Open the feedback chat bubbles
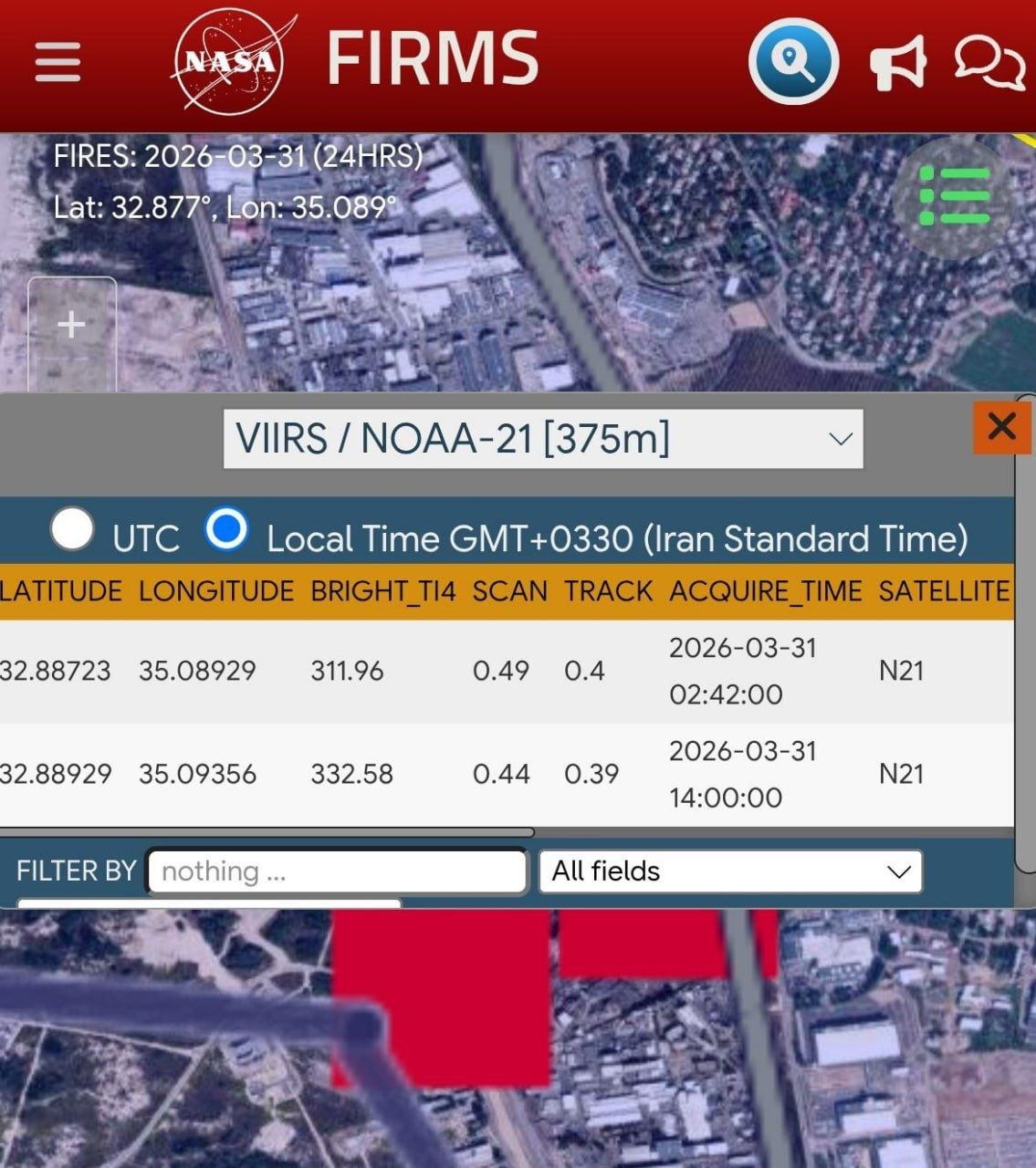 click(x=989, y=62)
